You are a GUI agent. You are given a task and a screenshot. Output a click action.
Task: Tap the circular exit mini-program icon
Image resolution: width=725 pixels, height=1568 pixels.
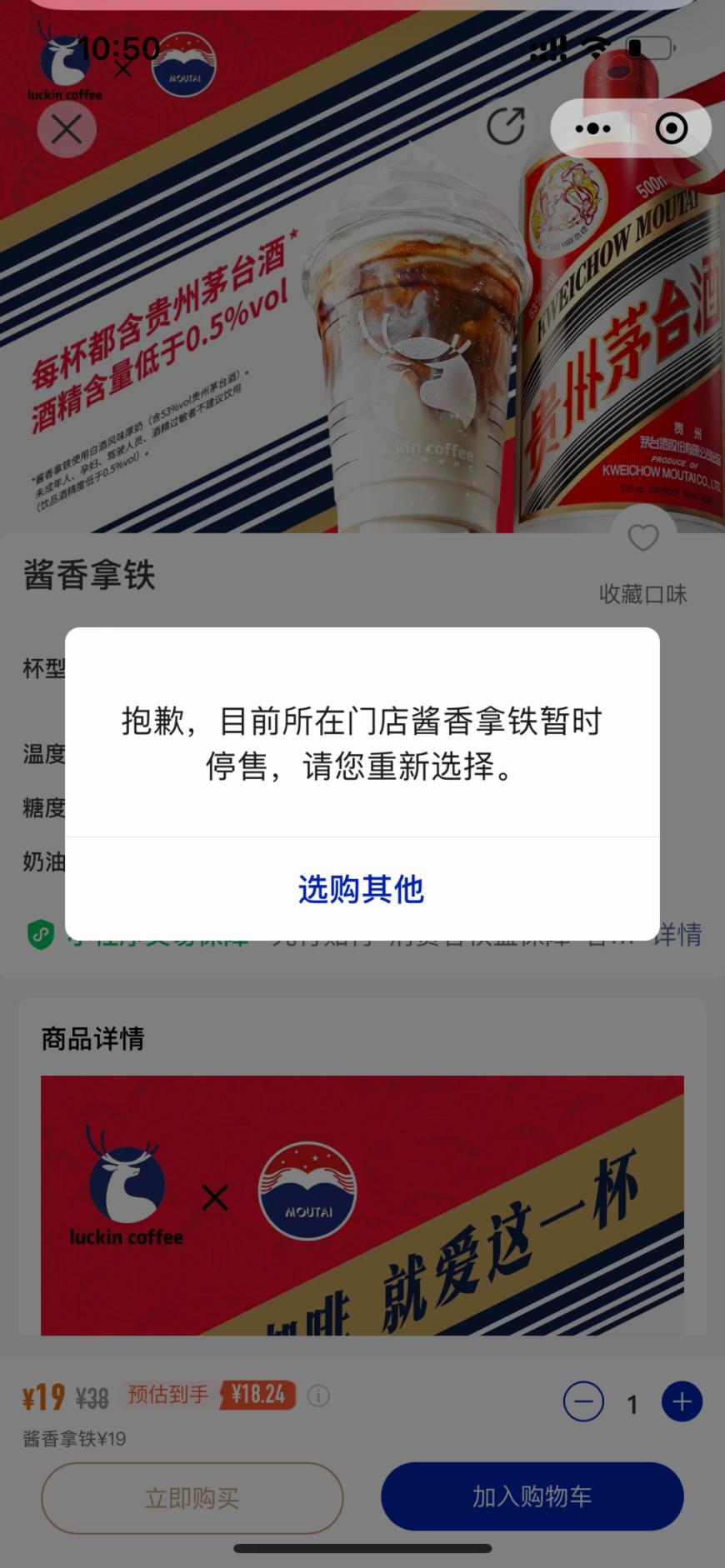coord(669,128)
